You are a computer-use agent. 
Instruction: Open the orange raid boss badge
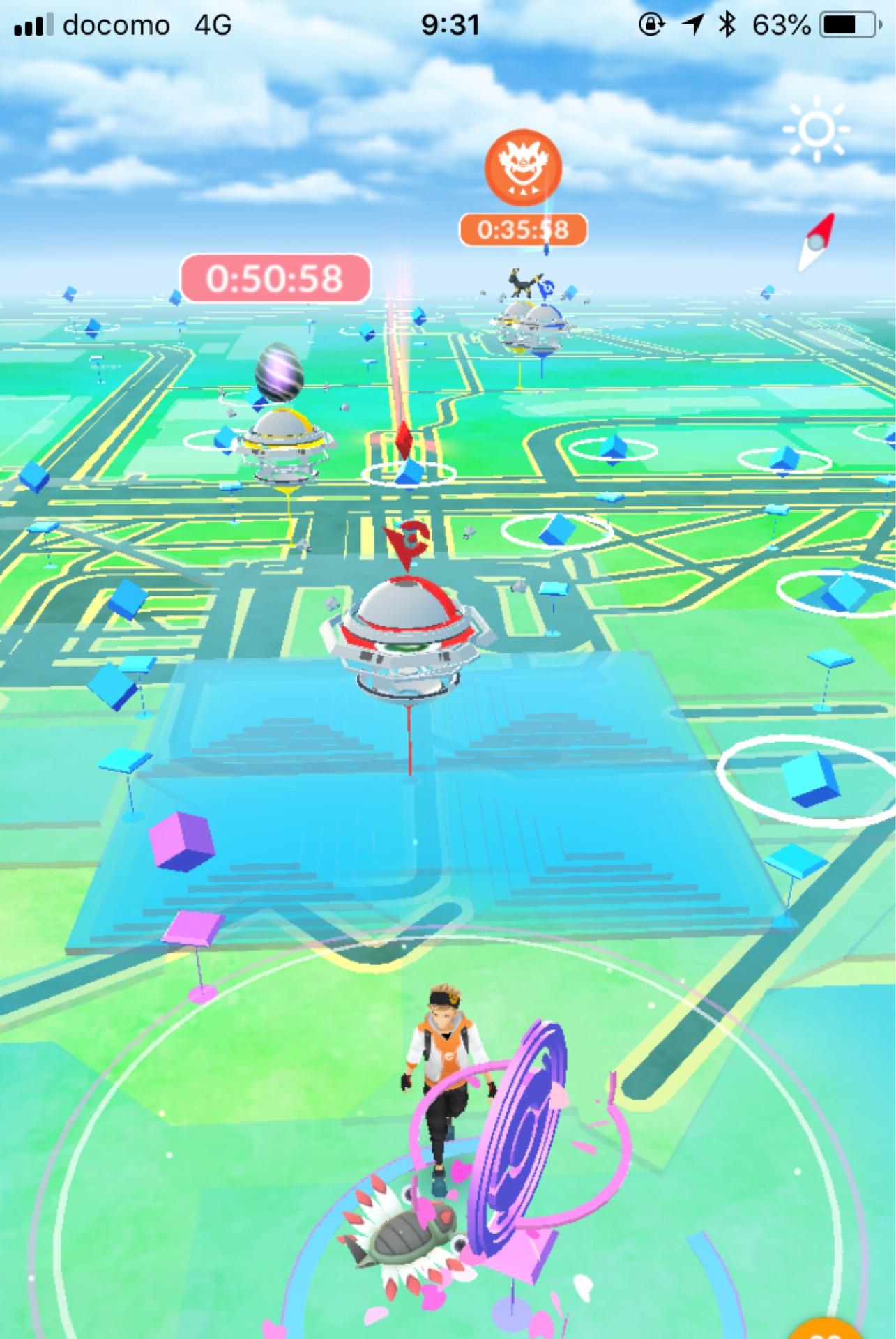pyautogui.click(x=523, y=169)
